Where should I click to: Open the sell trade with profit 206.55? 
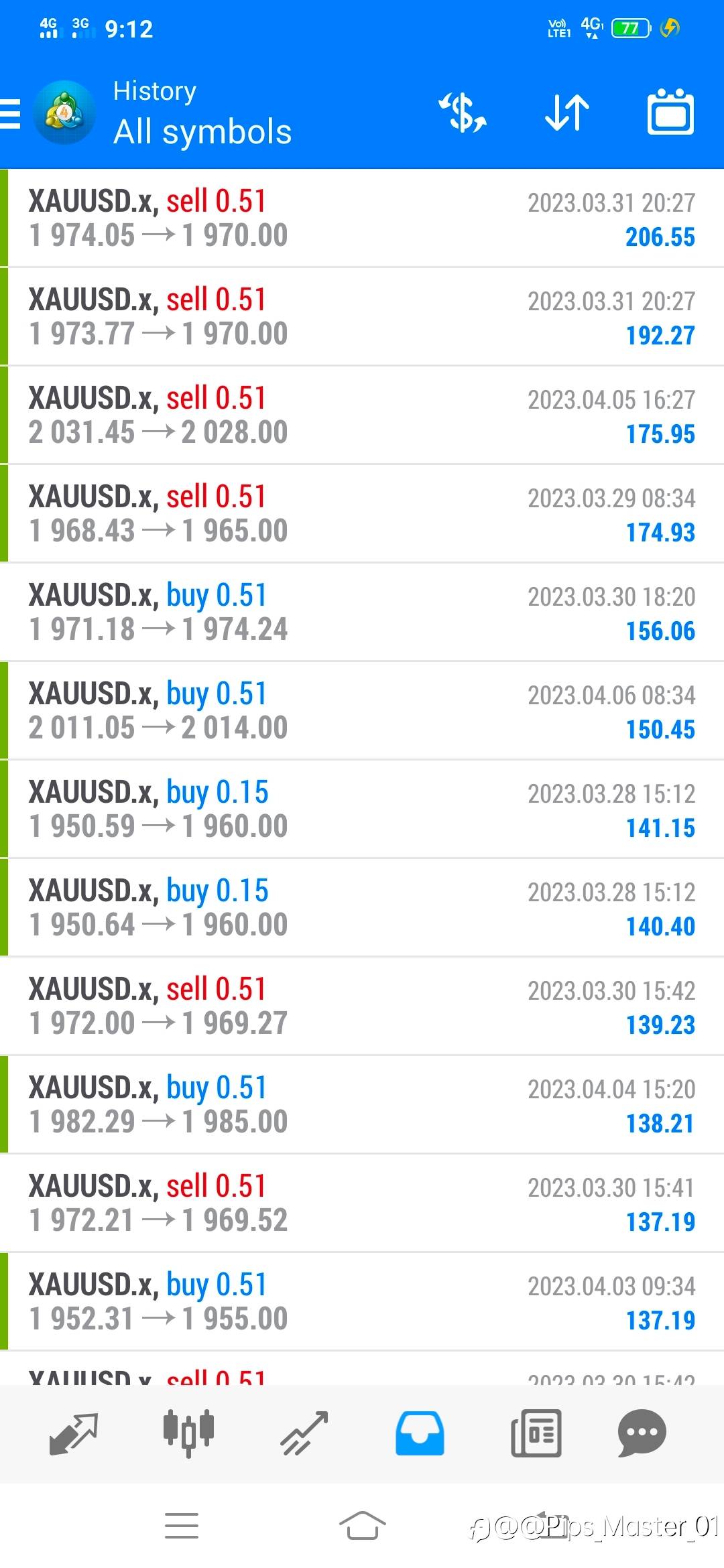[x=362, y=218]
